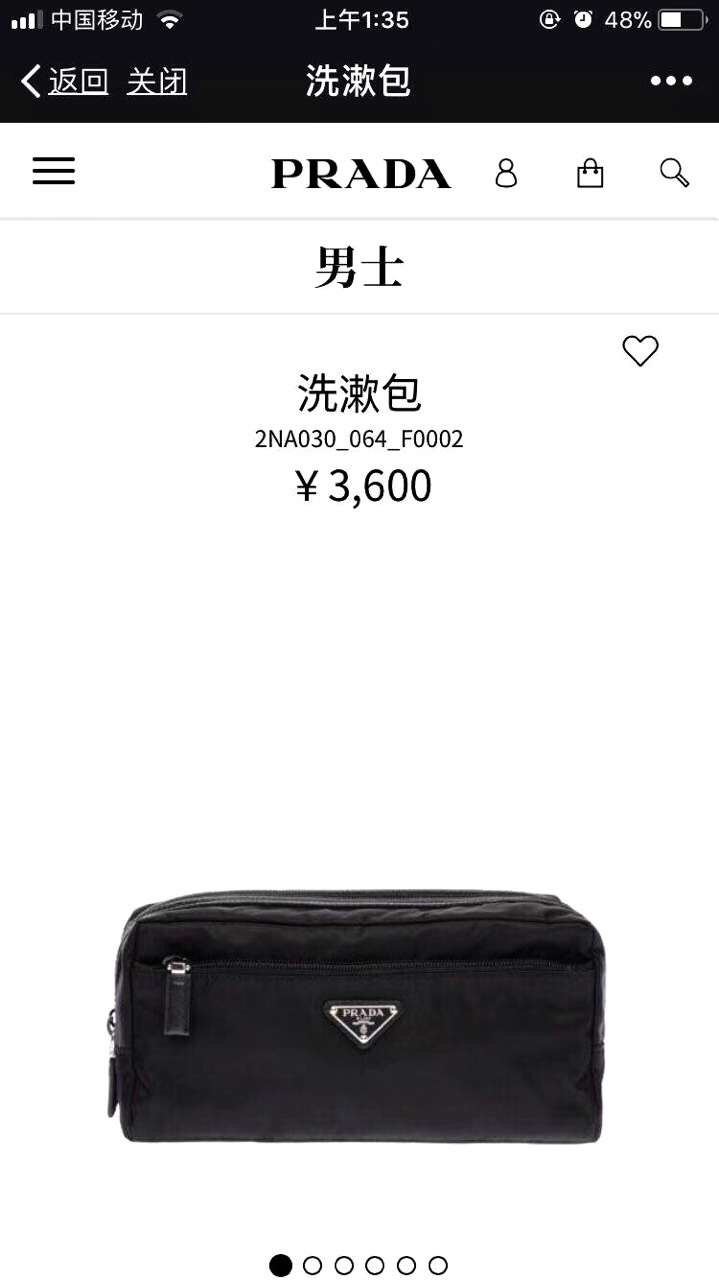This screenshot has width=719, height=1280.
Task: Jump to the last product image dot
Action: (x=438, y=1266)
